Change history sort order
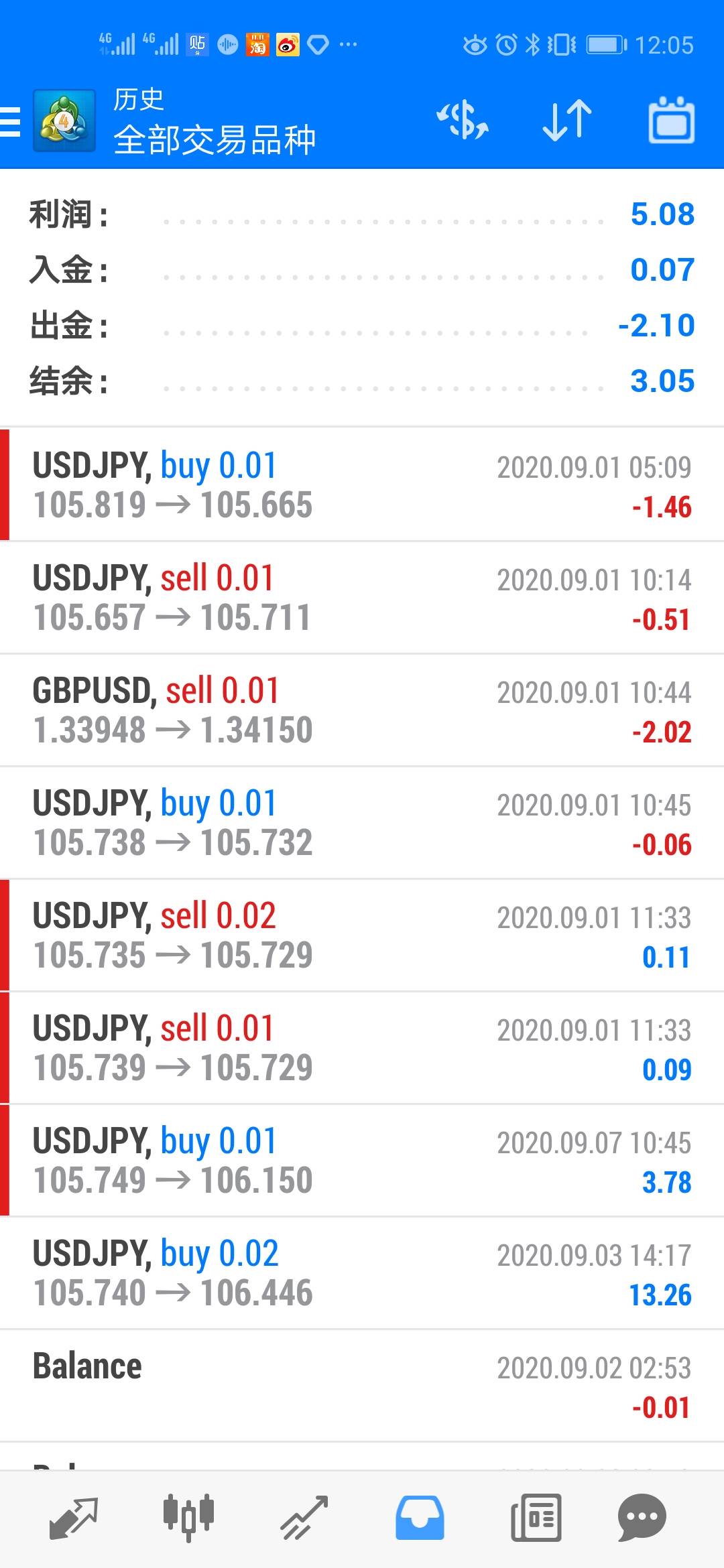The height and width of the screenshot is (1568, 724). 567,121
